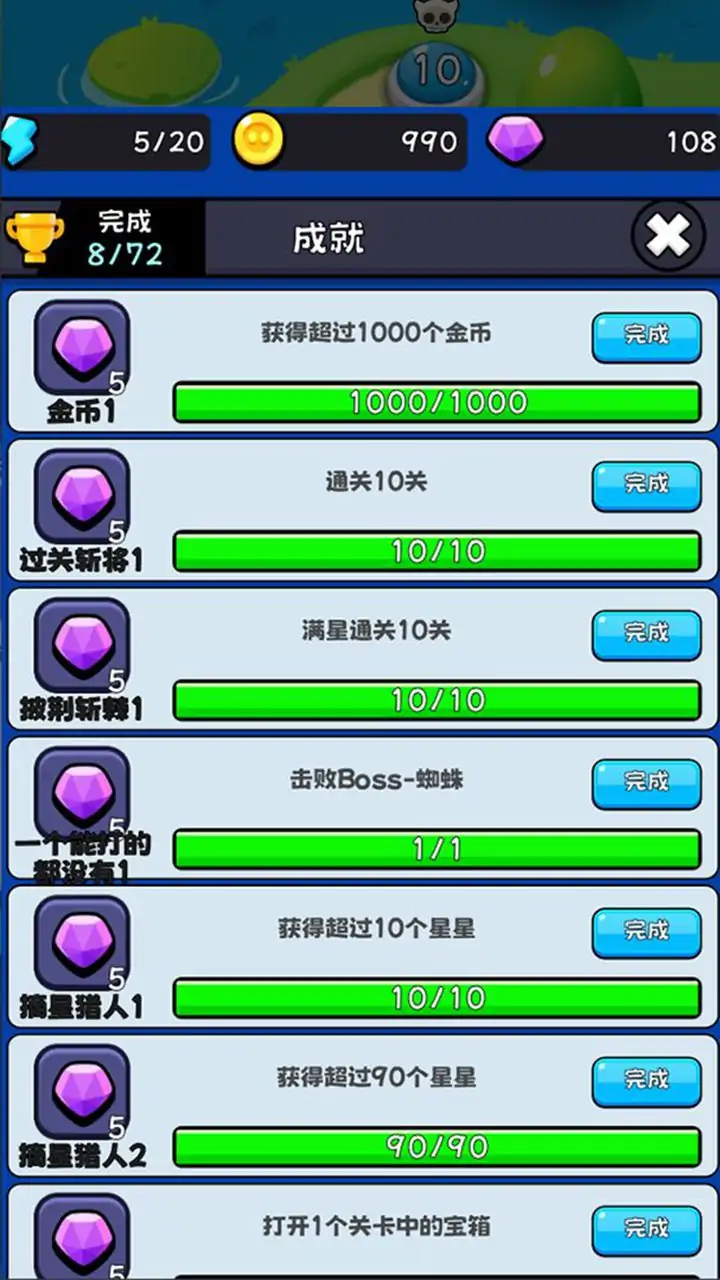Claim the 摘星猎人1 achievement reward
This screenshot has height=1280, width=720.
[646, 933]
